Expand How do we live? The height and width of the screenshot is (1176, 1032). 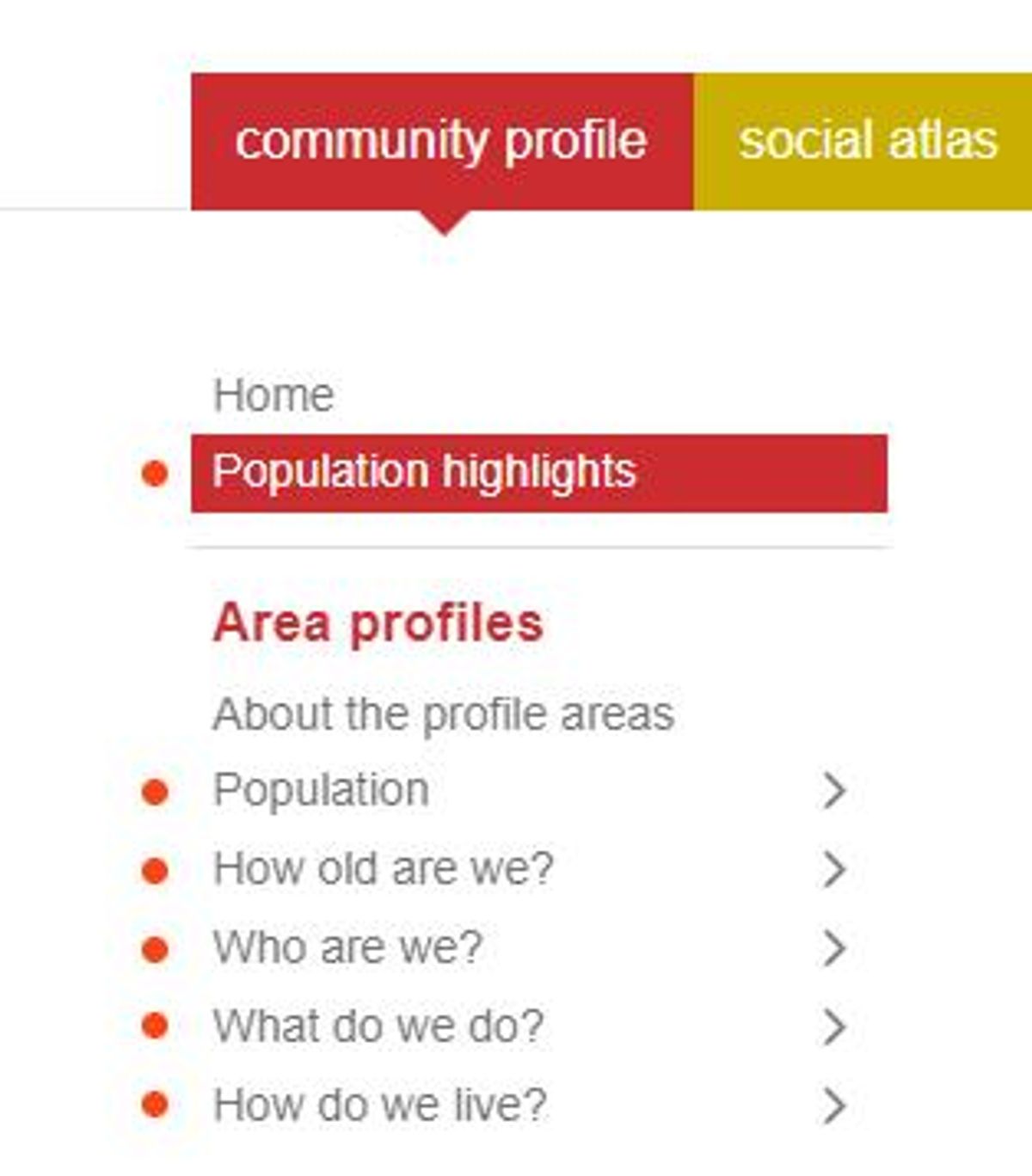(x=530, y=1106)
